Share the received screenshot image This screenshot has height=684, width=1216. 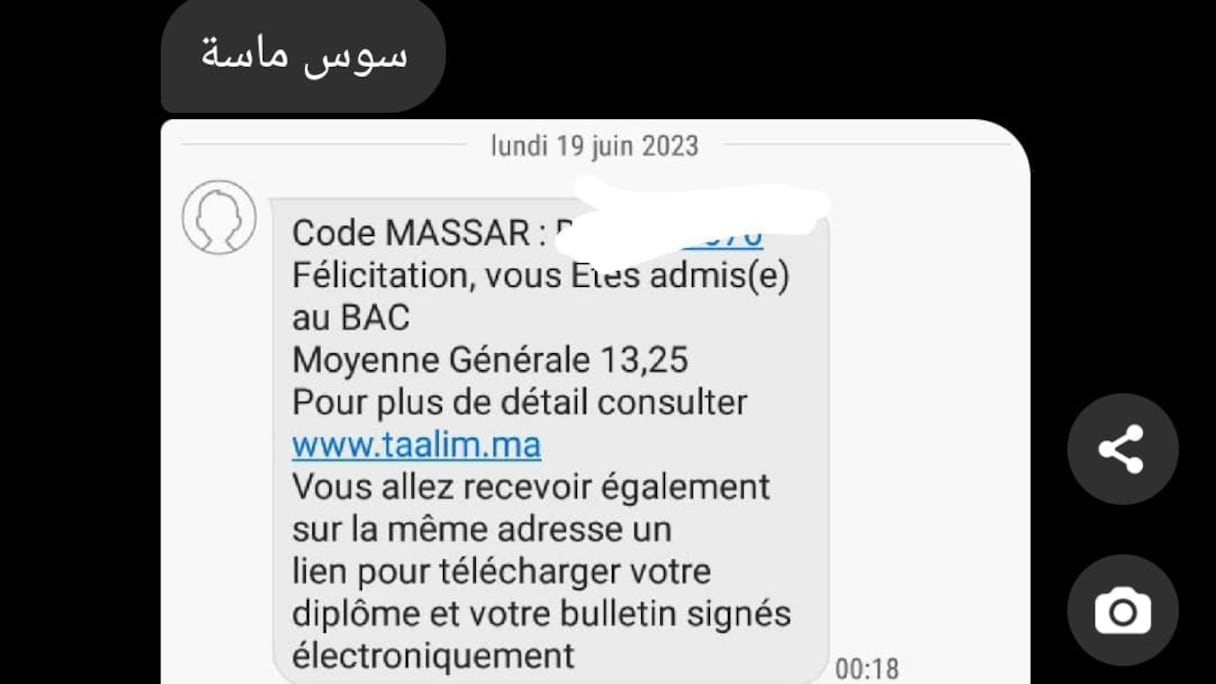pos(1122,449)
